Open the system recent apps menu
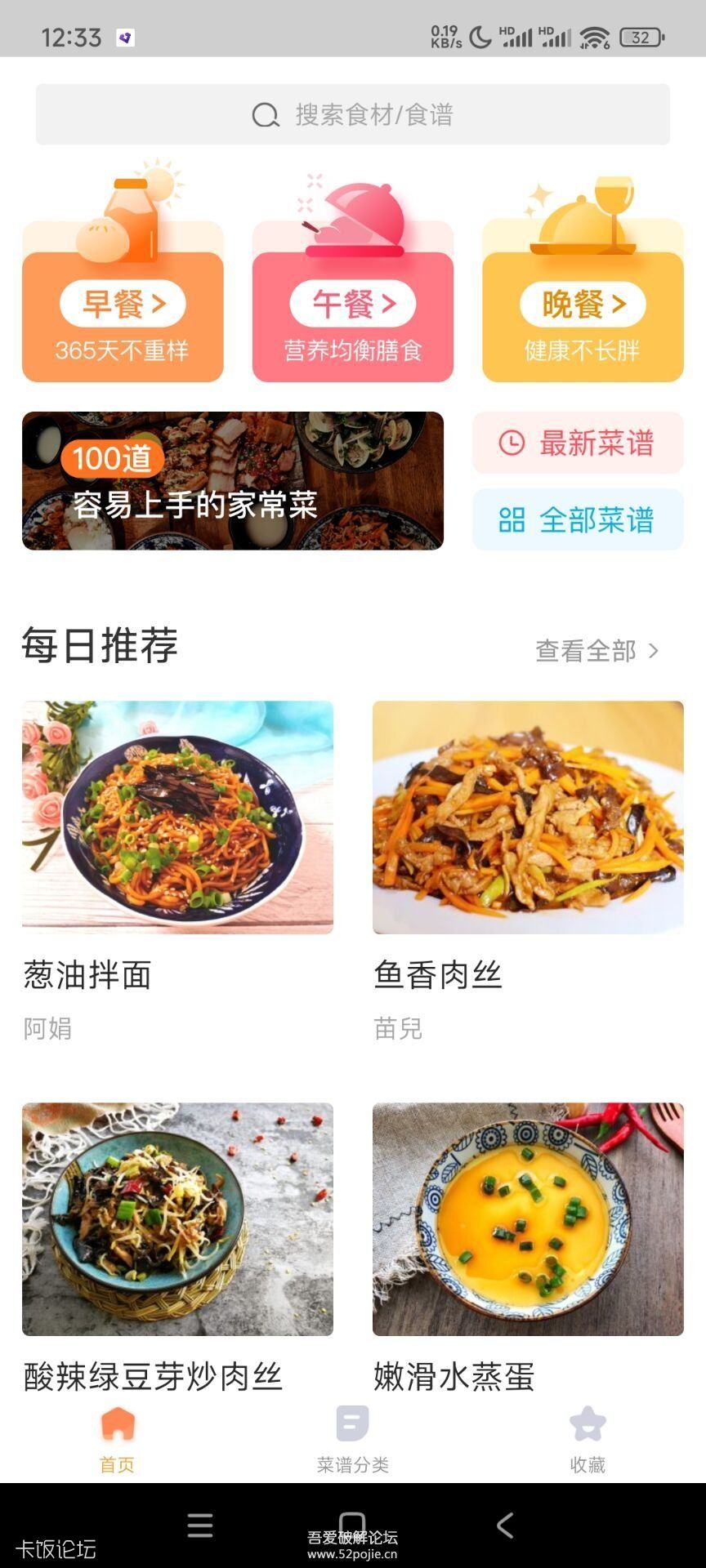The width and height of the screenshot is (706, 1568). [200, 1525]
